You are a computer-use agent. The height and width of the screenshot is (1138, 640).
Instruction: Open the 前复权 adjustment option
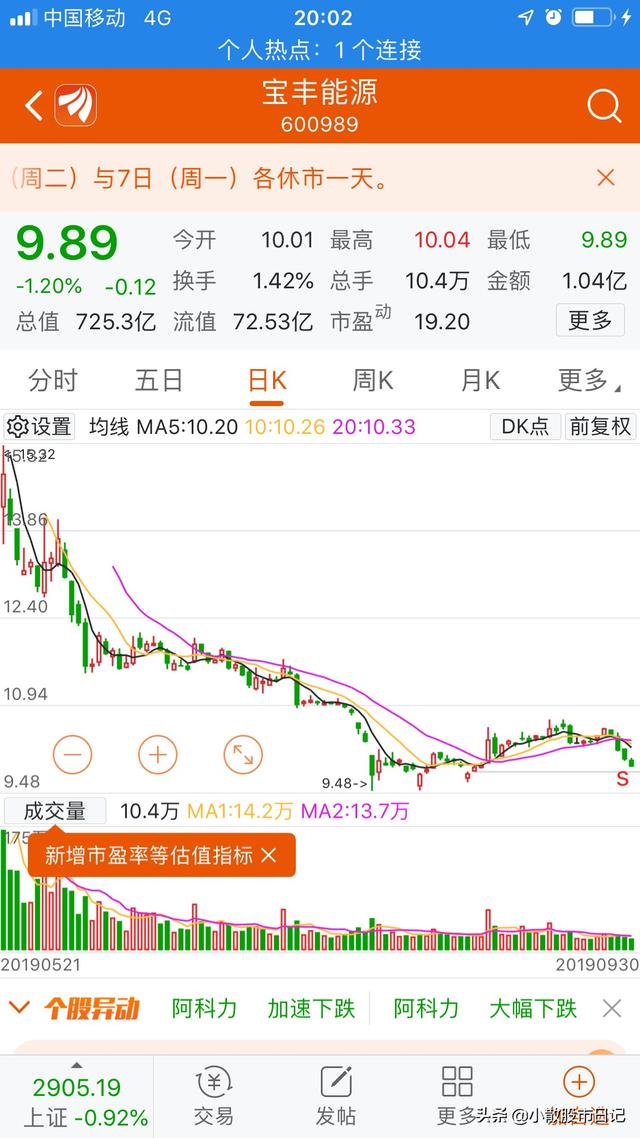point(600,427)
